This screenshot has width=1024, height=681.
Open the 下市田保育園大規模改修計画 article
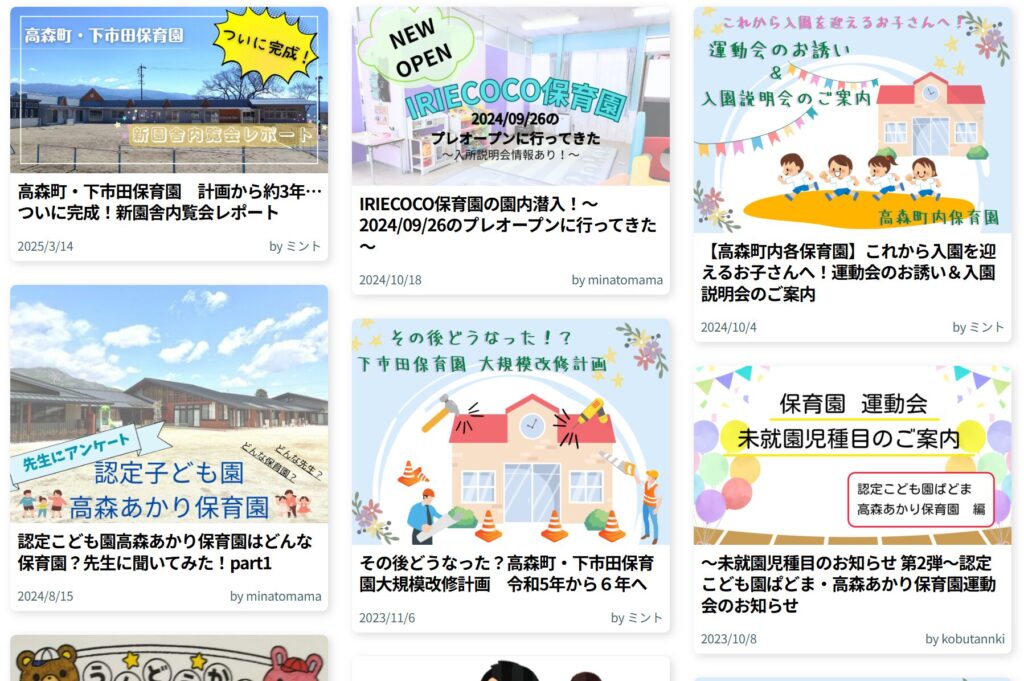point(510,572)
